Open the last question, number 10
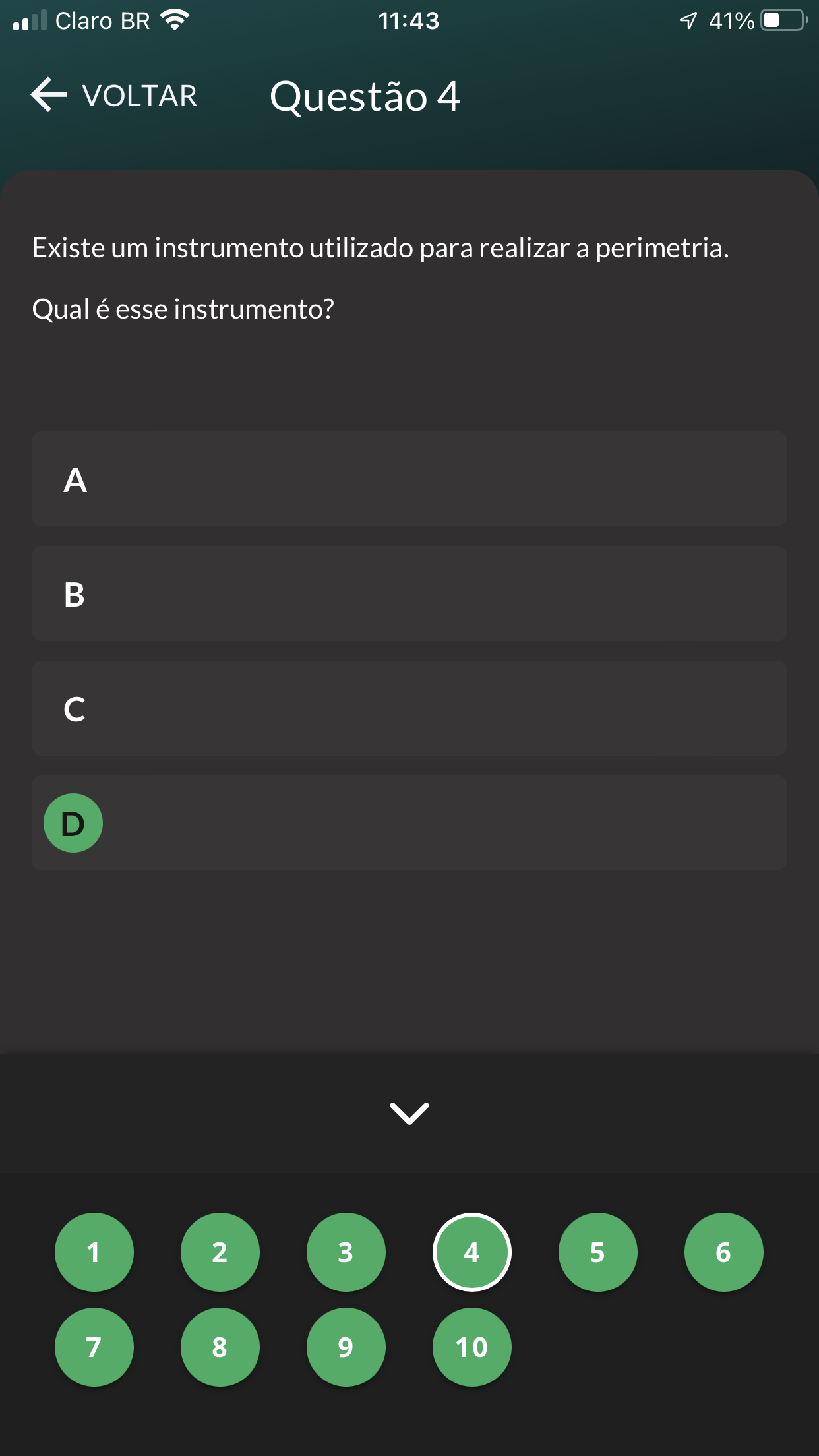The height and width of the screenshot is (1456, 819). pos(472,1347)
